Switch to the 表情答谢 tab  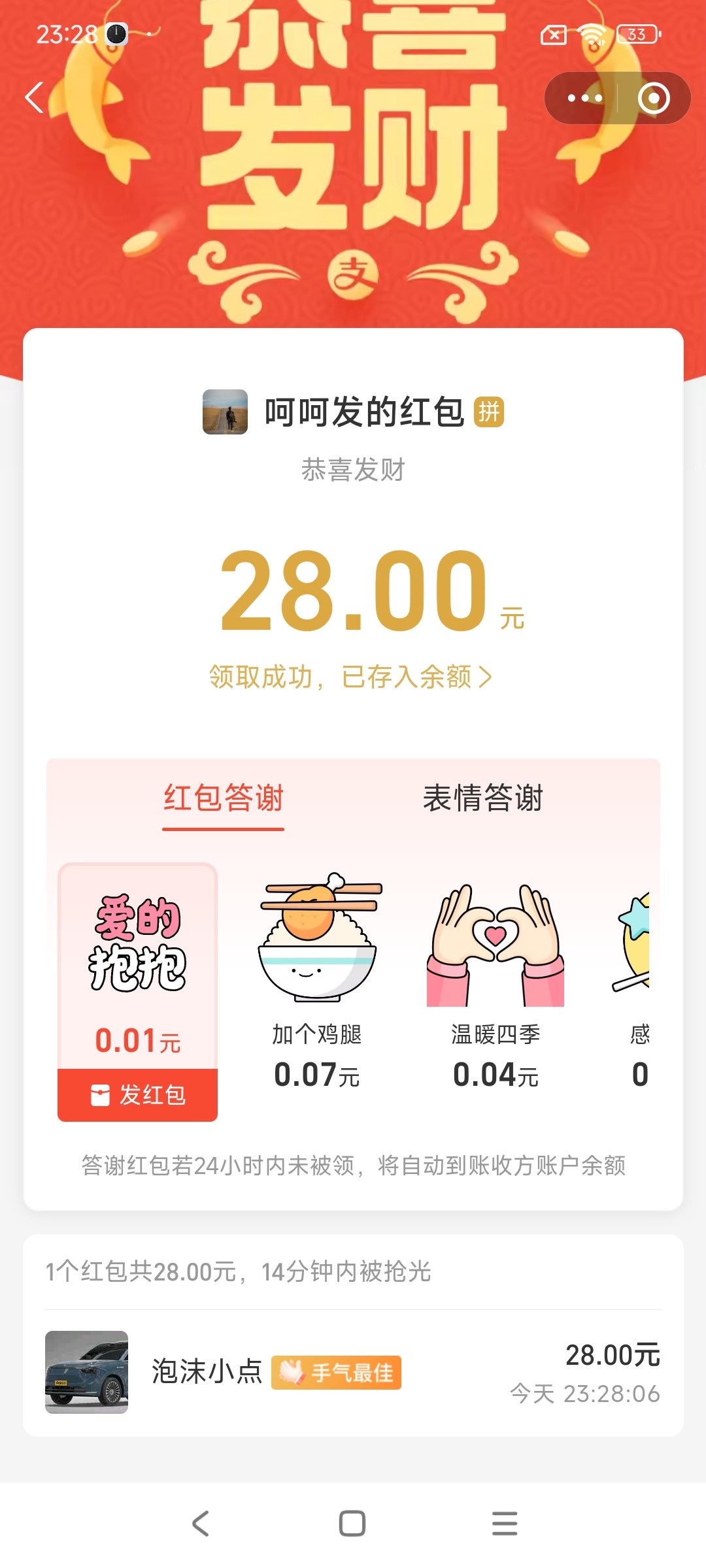click(482, 798)
